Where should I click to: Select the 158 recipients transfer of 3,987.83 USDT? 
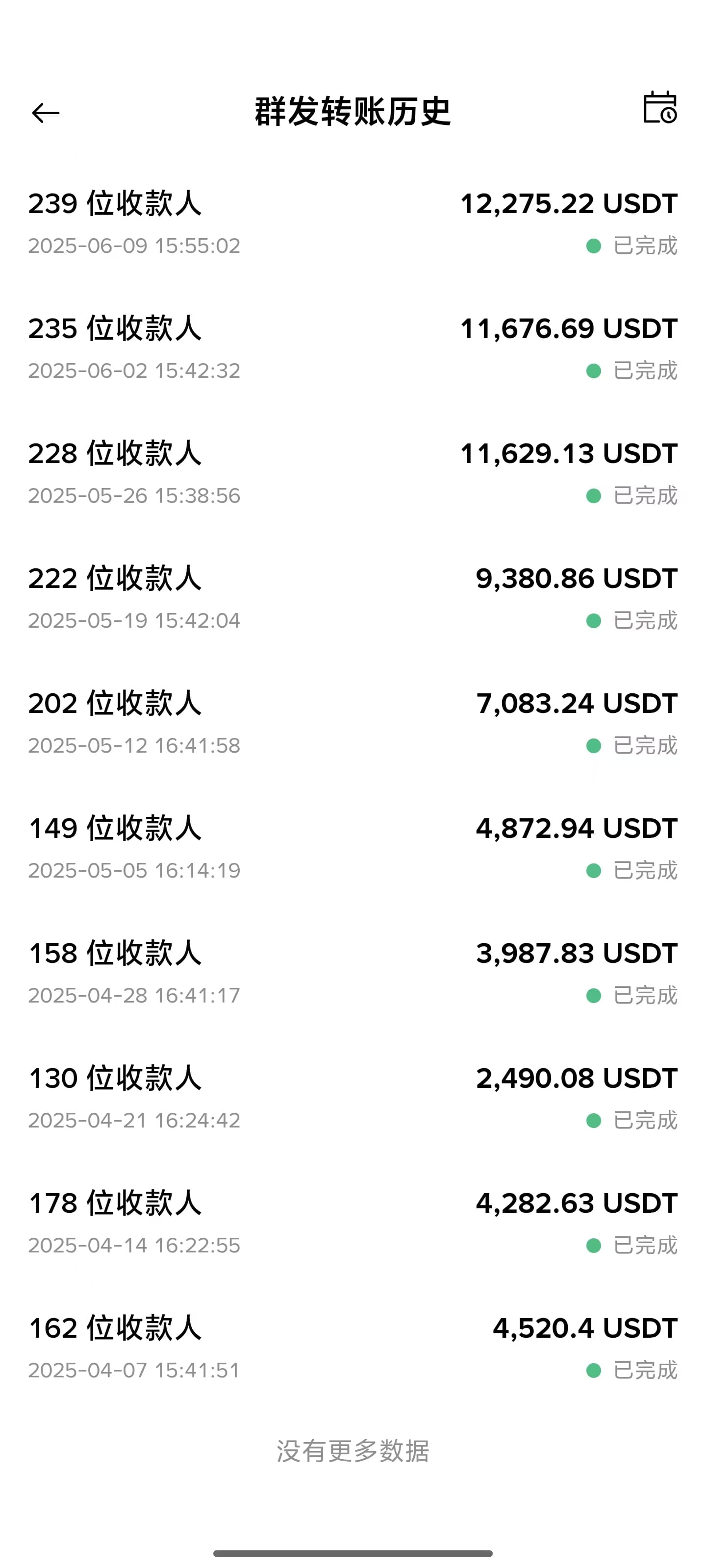[353, 973]
